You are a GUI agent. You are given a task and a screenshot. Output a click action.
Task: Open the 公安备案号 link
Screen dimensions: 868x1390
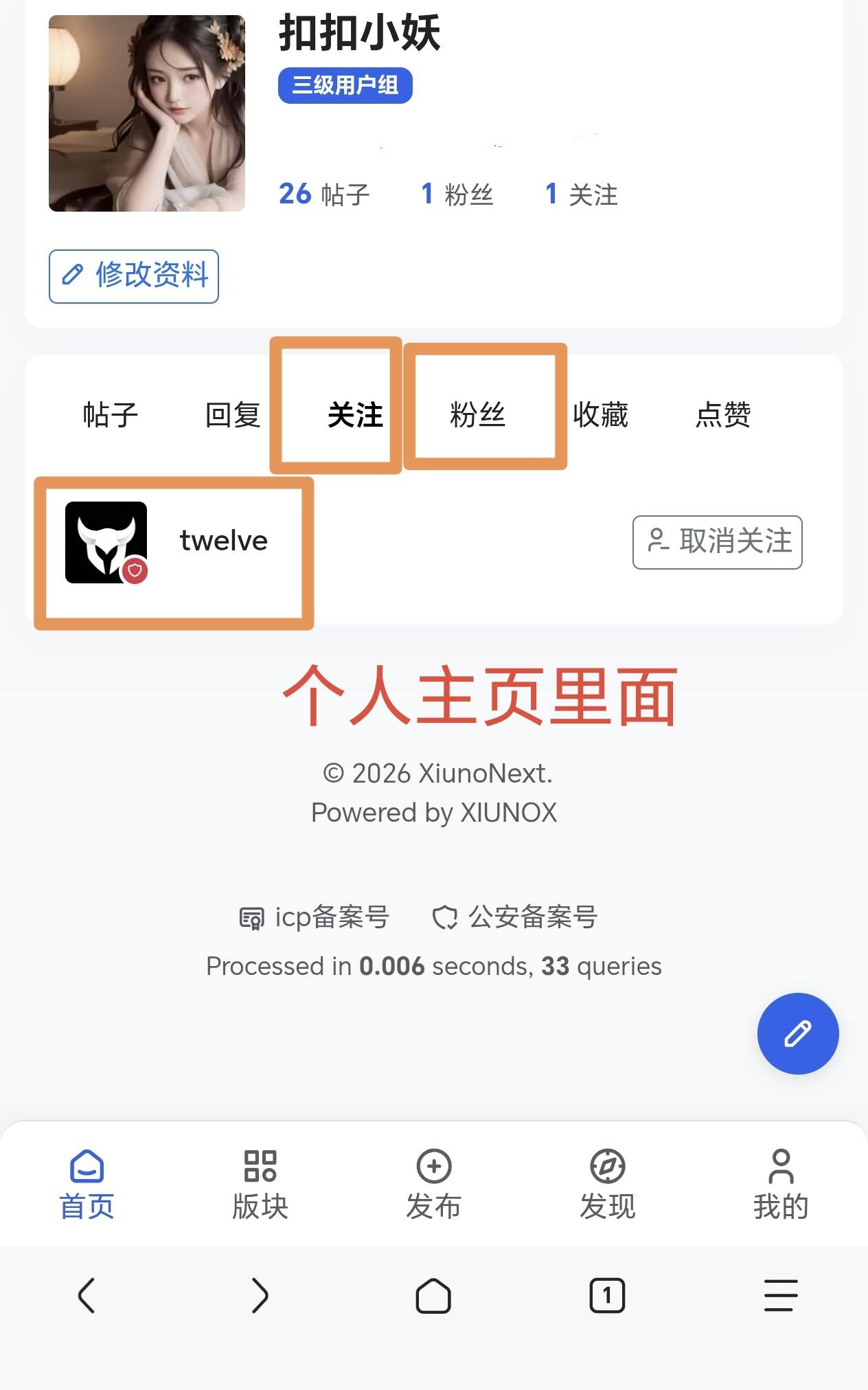point(515,917)
